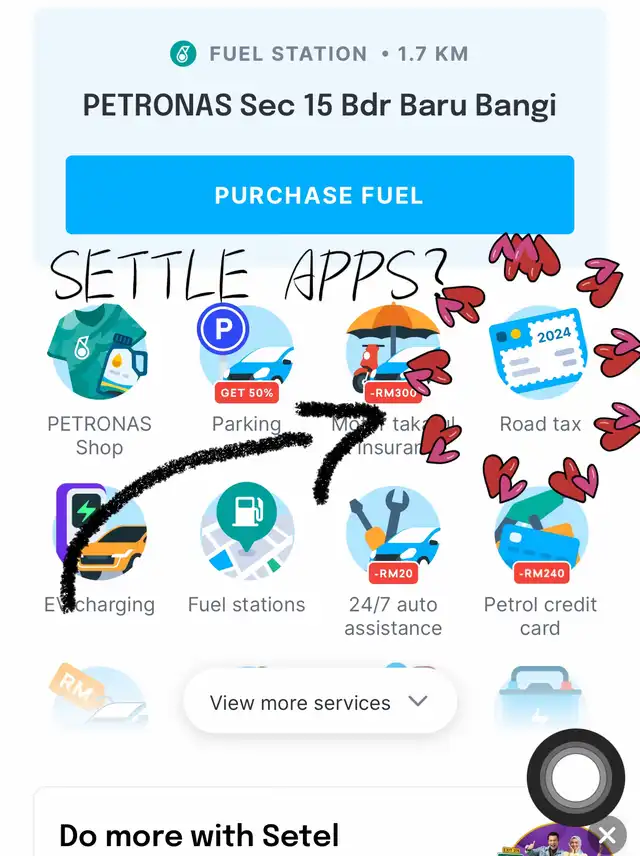Dismiss the floating promo banner
Viewport: 640px width, 856px height.
(607, 835)
